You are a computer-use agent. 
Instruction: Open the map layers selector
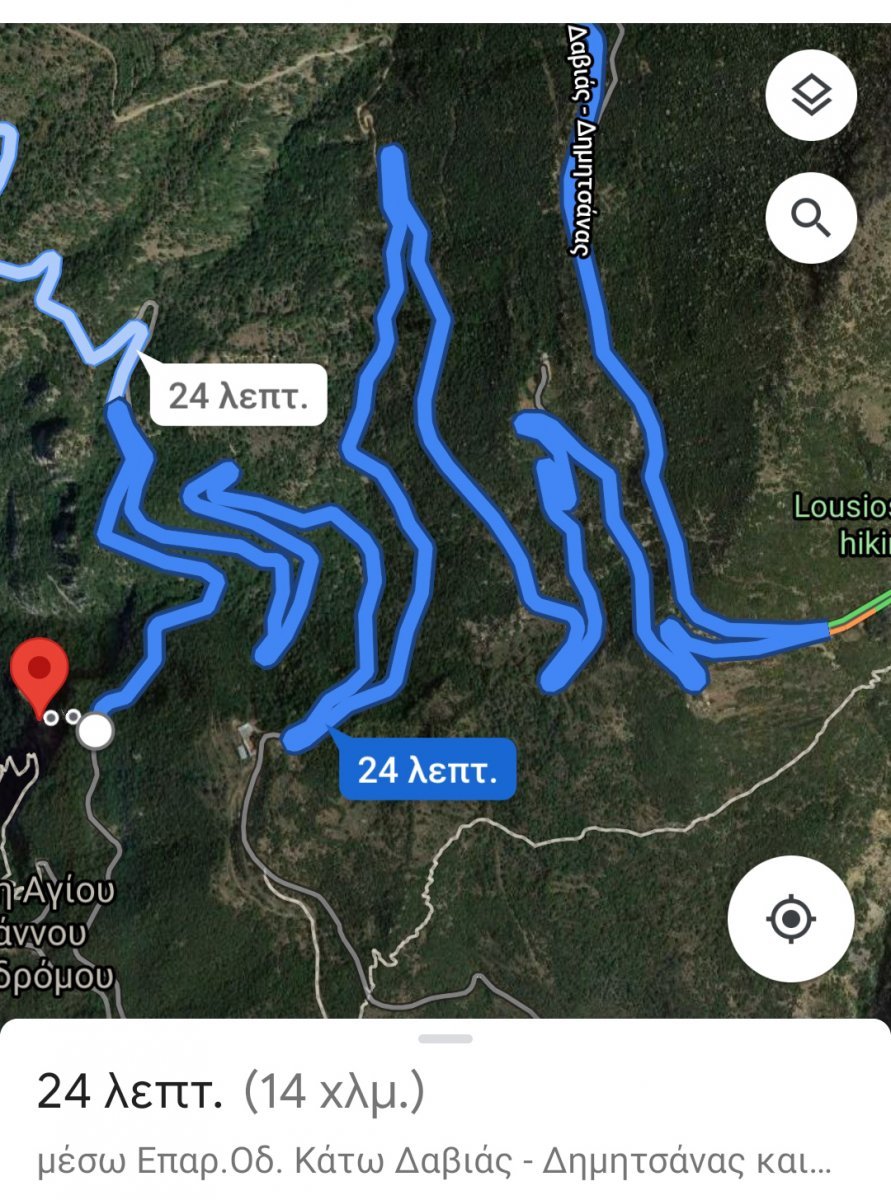coord(811,96)
